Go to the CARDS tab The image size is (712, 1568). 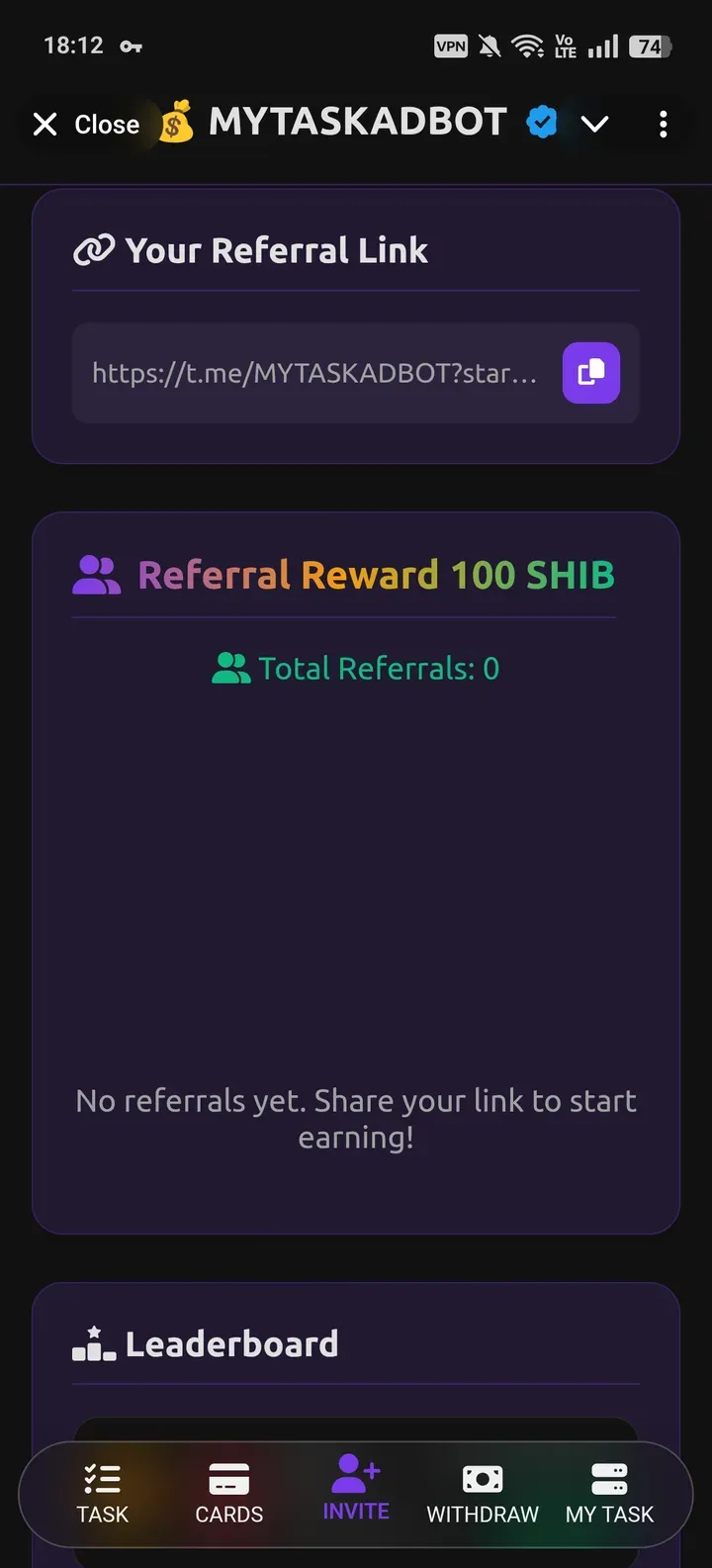(x=229, y=1493)
